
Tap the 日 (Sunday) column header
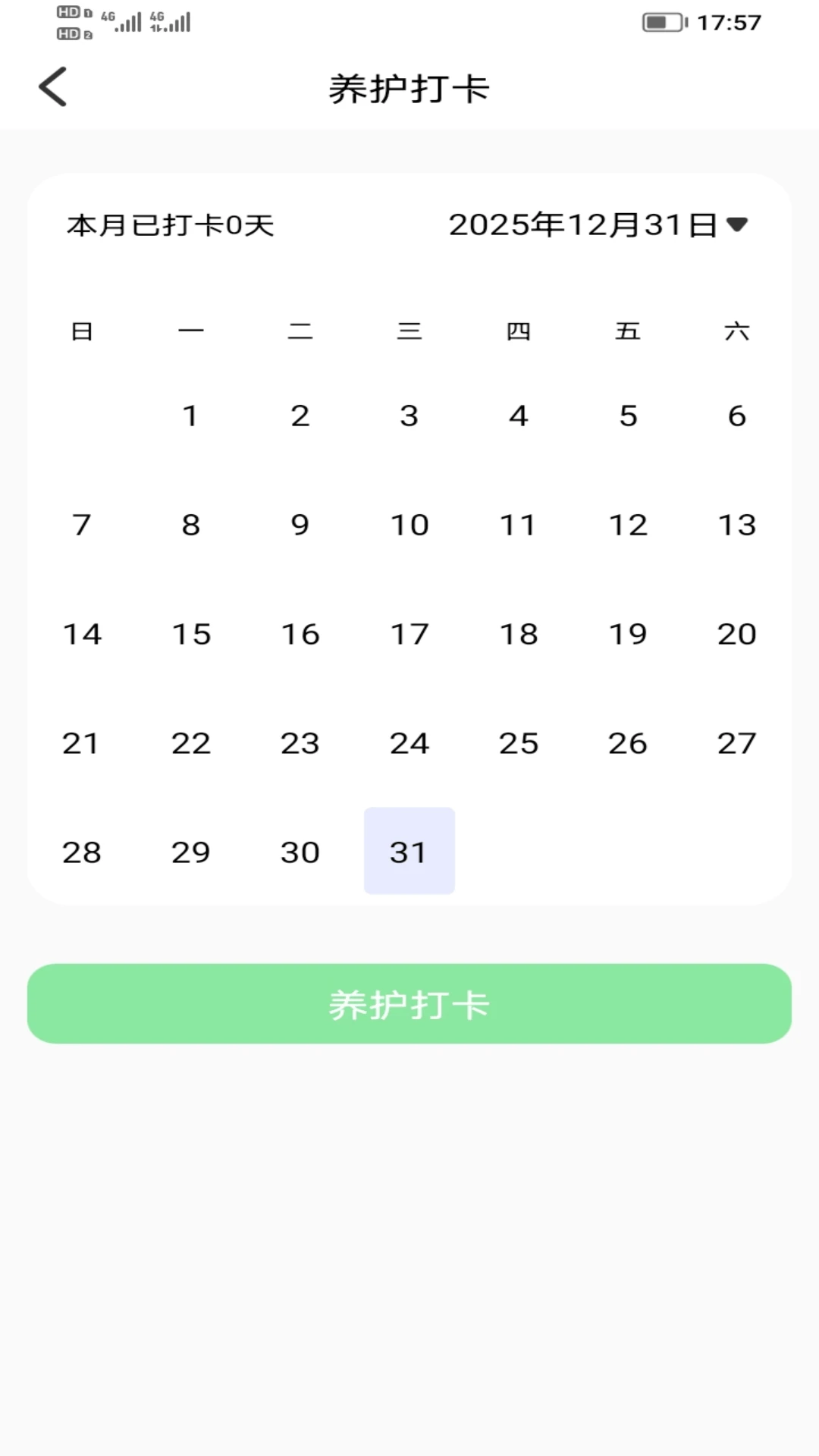click(x=82, y=331)
